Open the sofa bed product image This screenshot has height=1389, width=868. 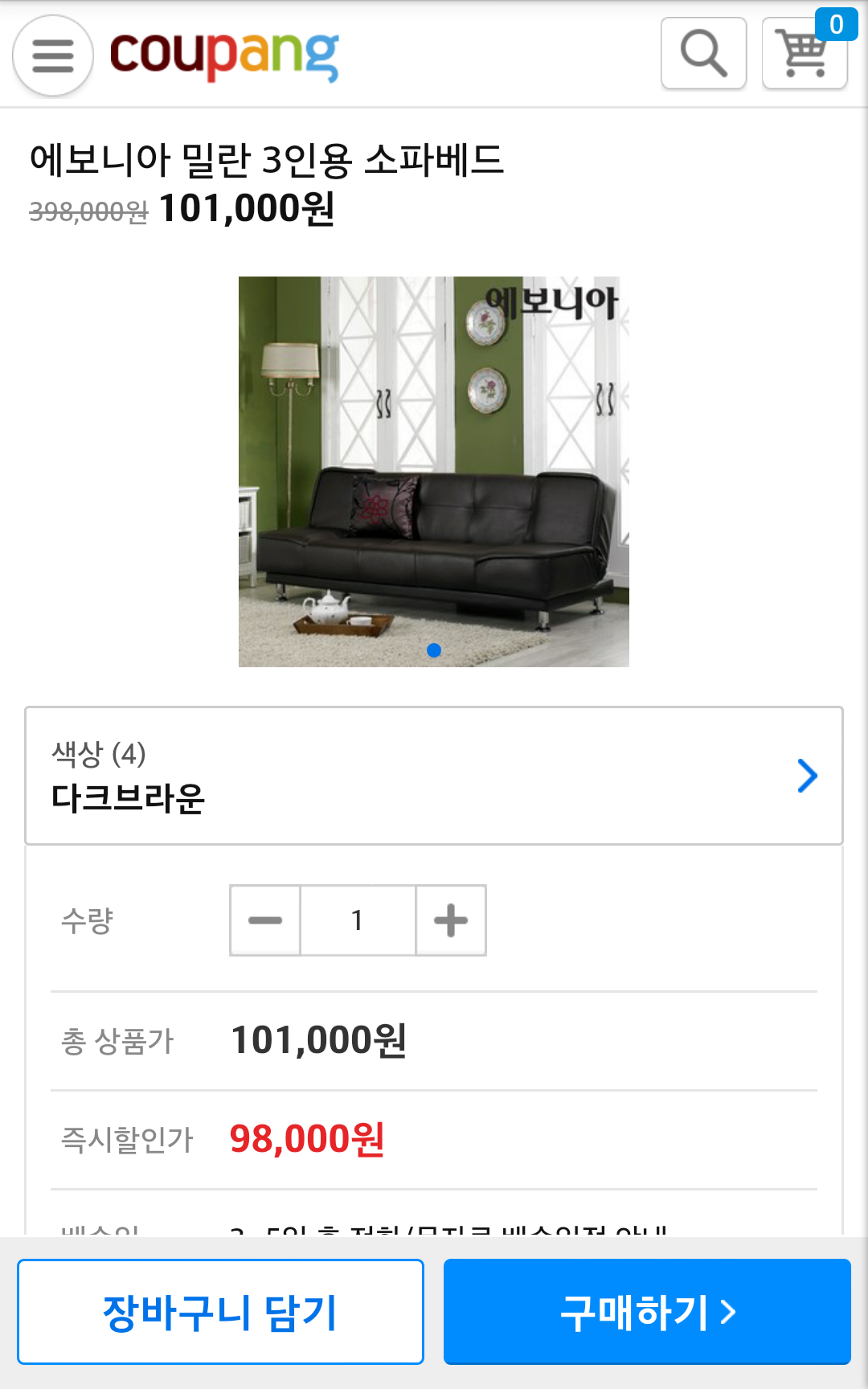(434, 472)
